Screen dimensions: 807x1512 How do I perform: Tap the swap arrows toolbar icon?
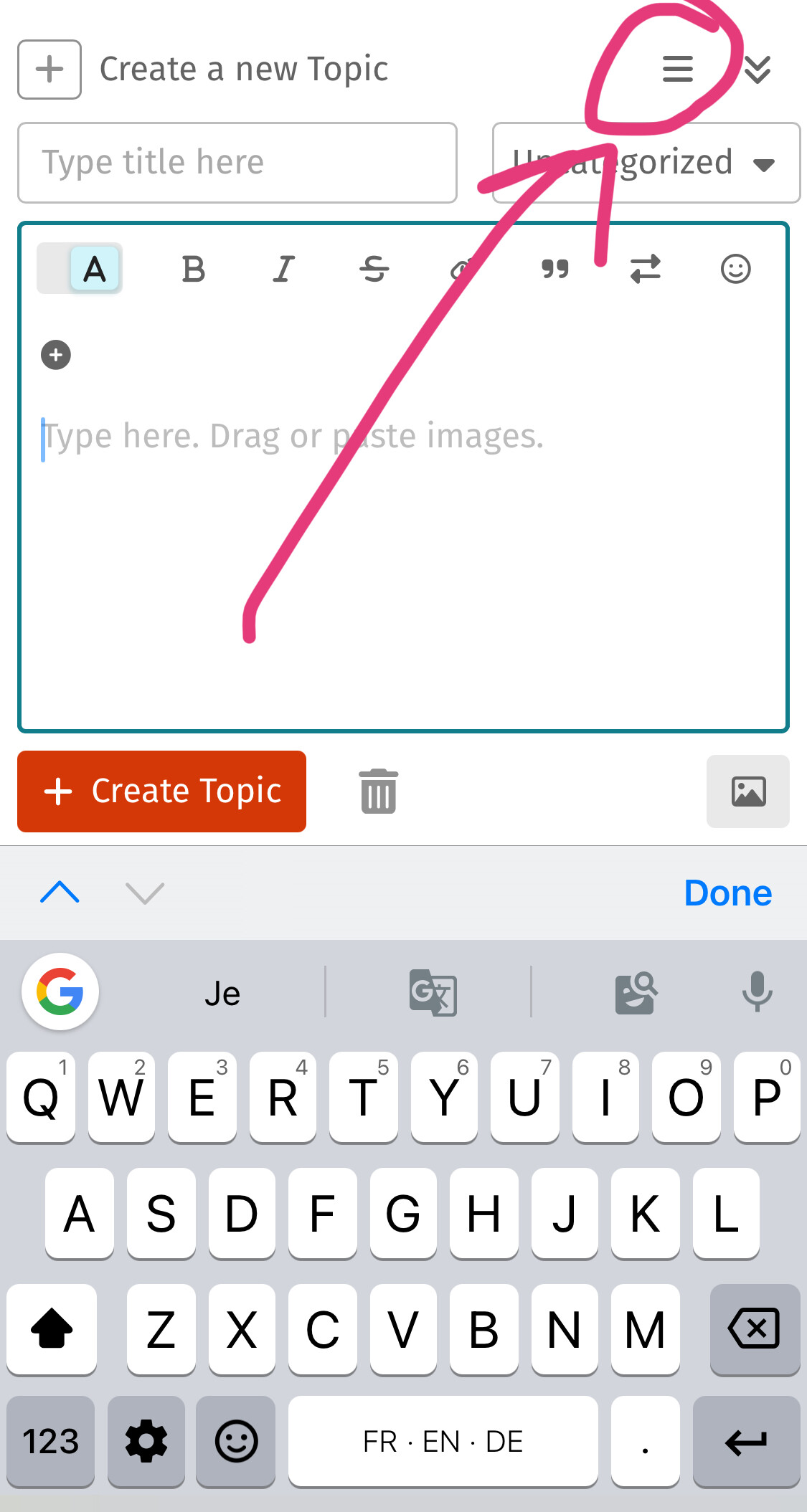646,270
